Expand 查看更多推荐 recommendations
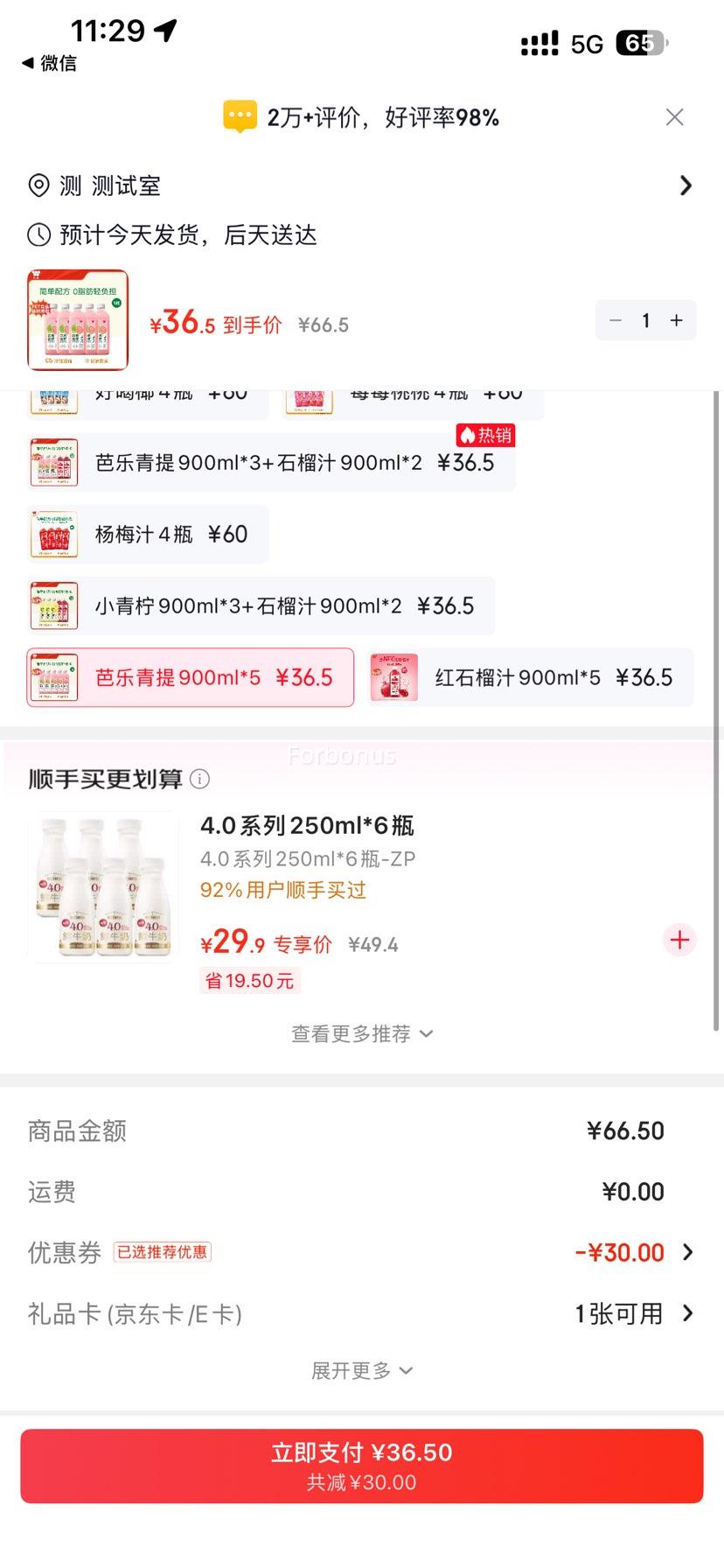 click(x=361, y=1033)
